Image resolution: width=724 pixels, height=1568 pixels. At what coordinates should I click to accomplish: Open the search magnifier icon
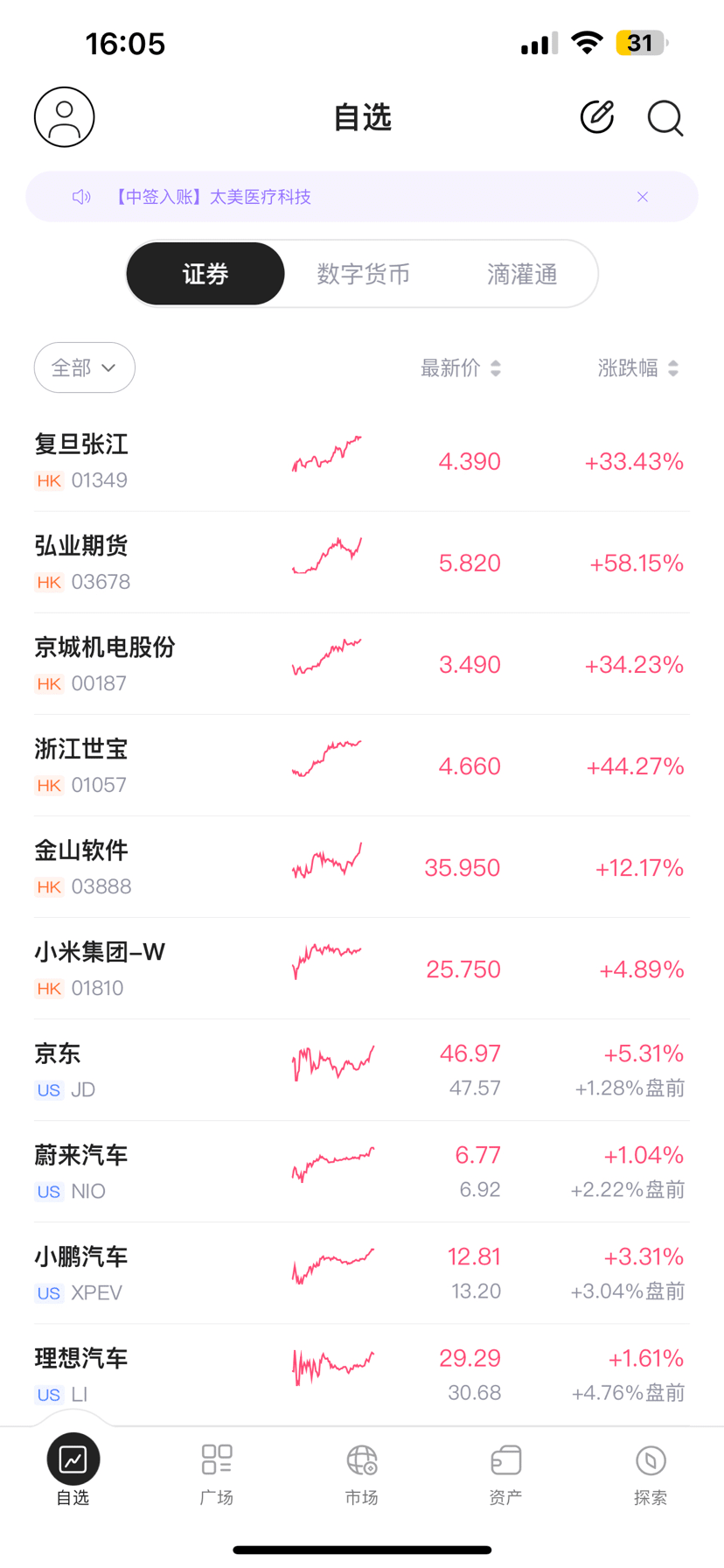click(x=665, y=118)
